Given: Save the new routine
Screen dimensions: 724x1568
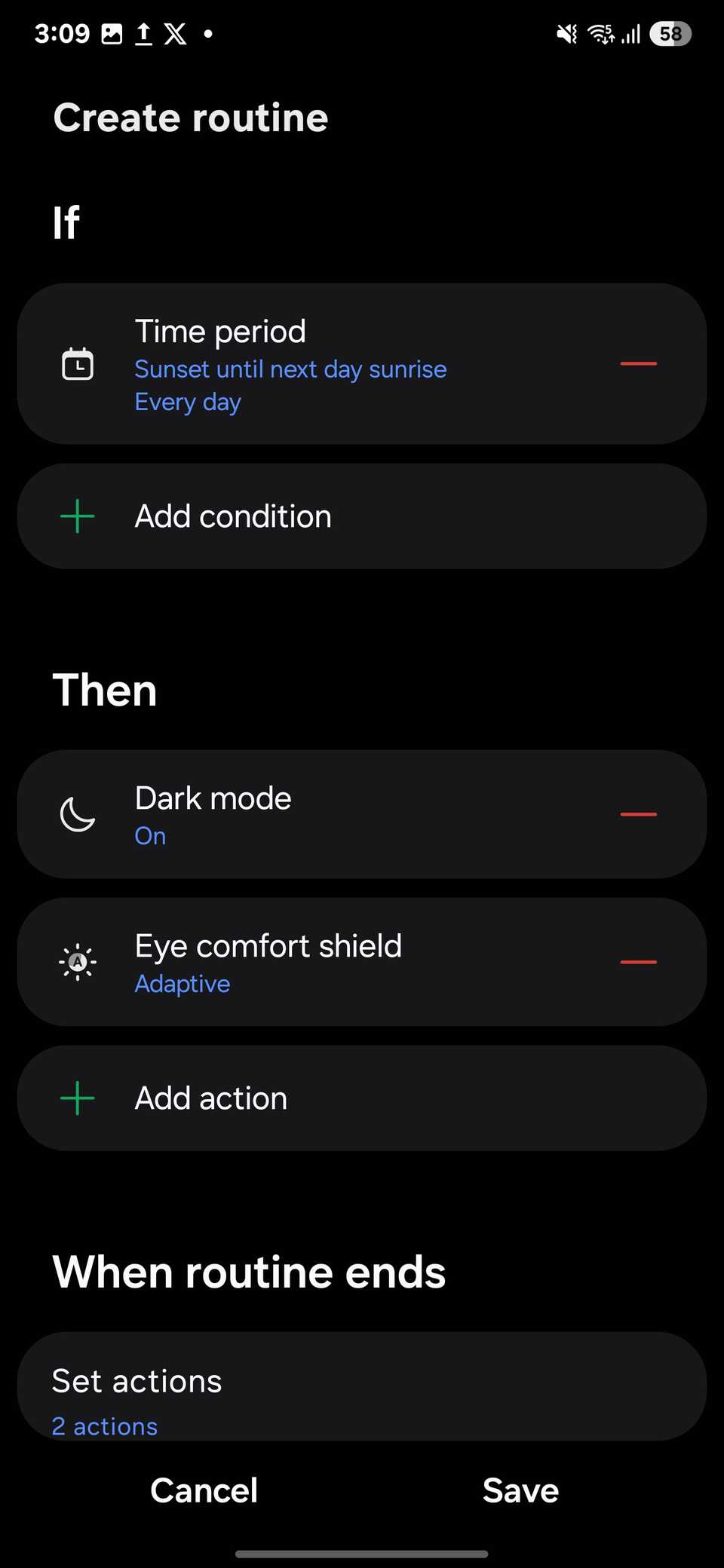Looking at the screenshot, I should (x=520, y=1490).
